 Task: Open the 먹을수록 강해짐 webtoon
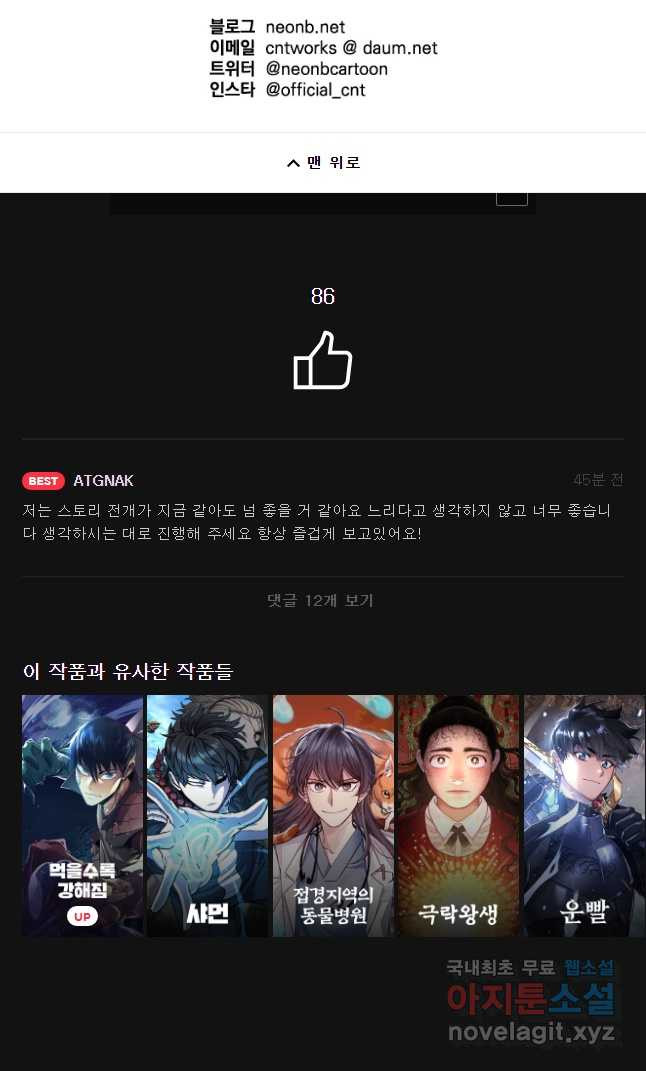click(83, 815)
